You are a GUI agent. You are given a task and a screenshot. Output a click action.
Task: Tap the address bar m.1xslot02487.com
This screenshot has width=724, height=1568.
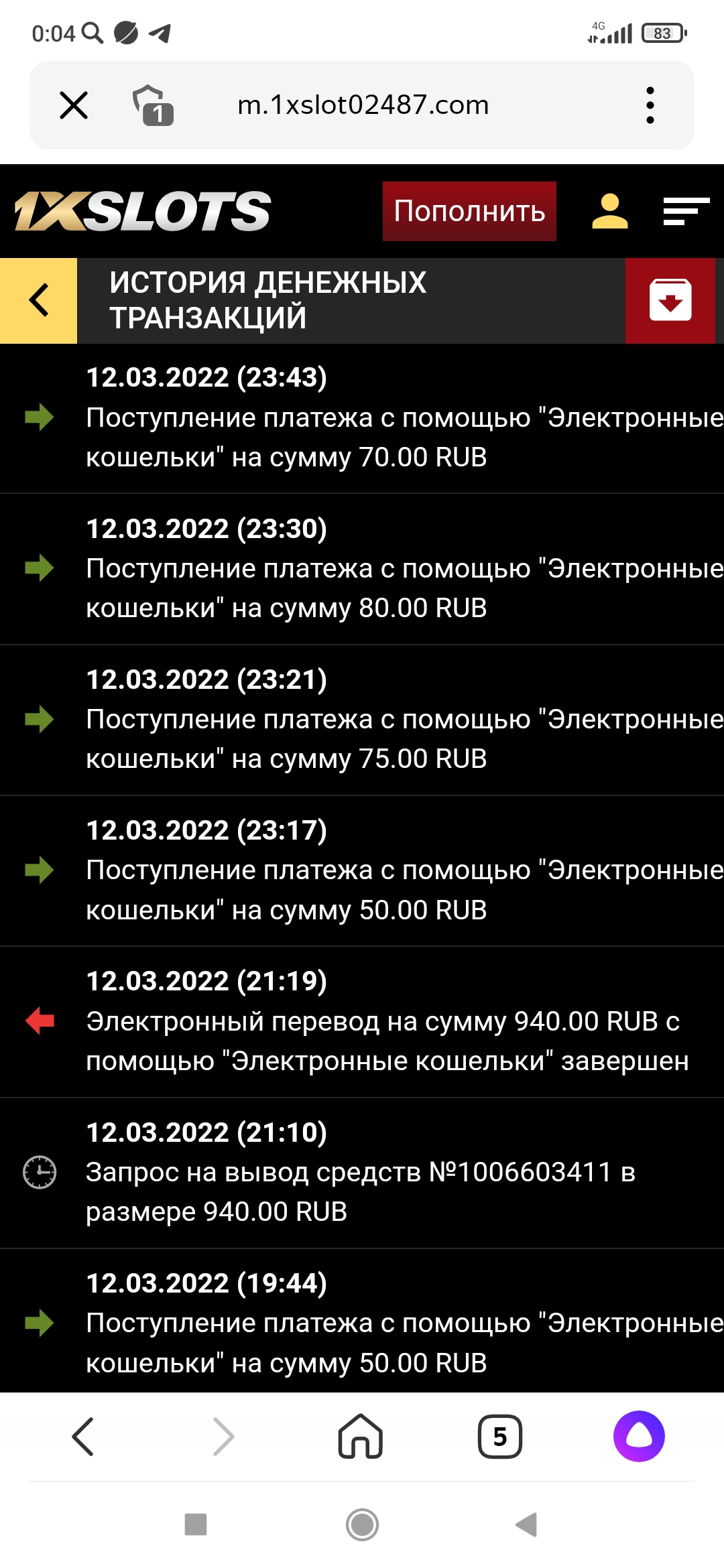(363, 105)
